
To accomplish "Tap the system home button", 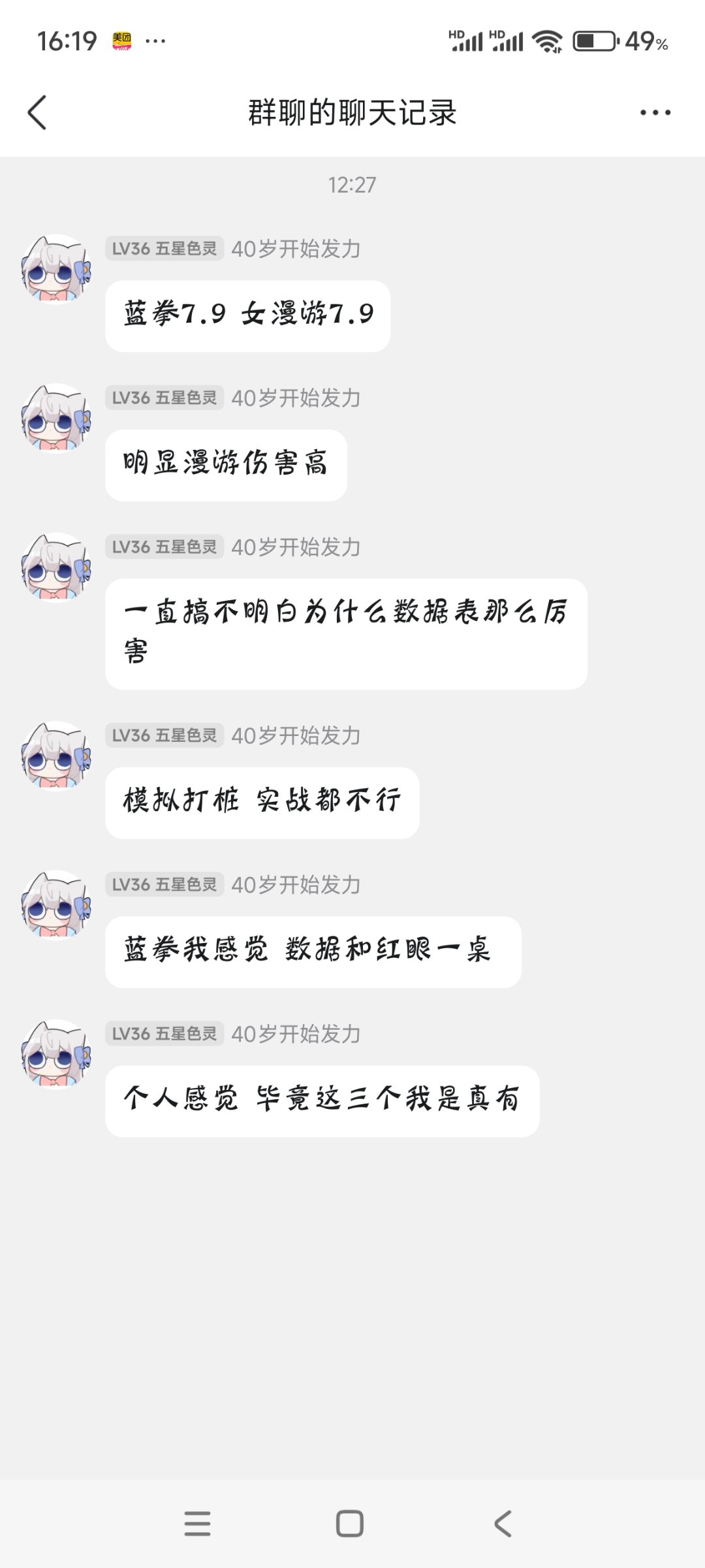I will tap(350, 1524).
